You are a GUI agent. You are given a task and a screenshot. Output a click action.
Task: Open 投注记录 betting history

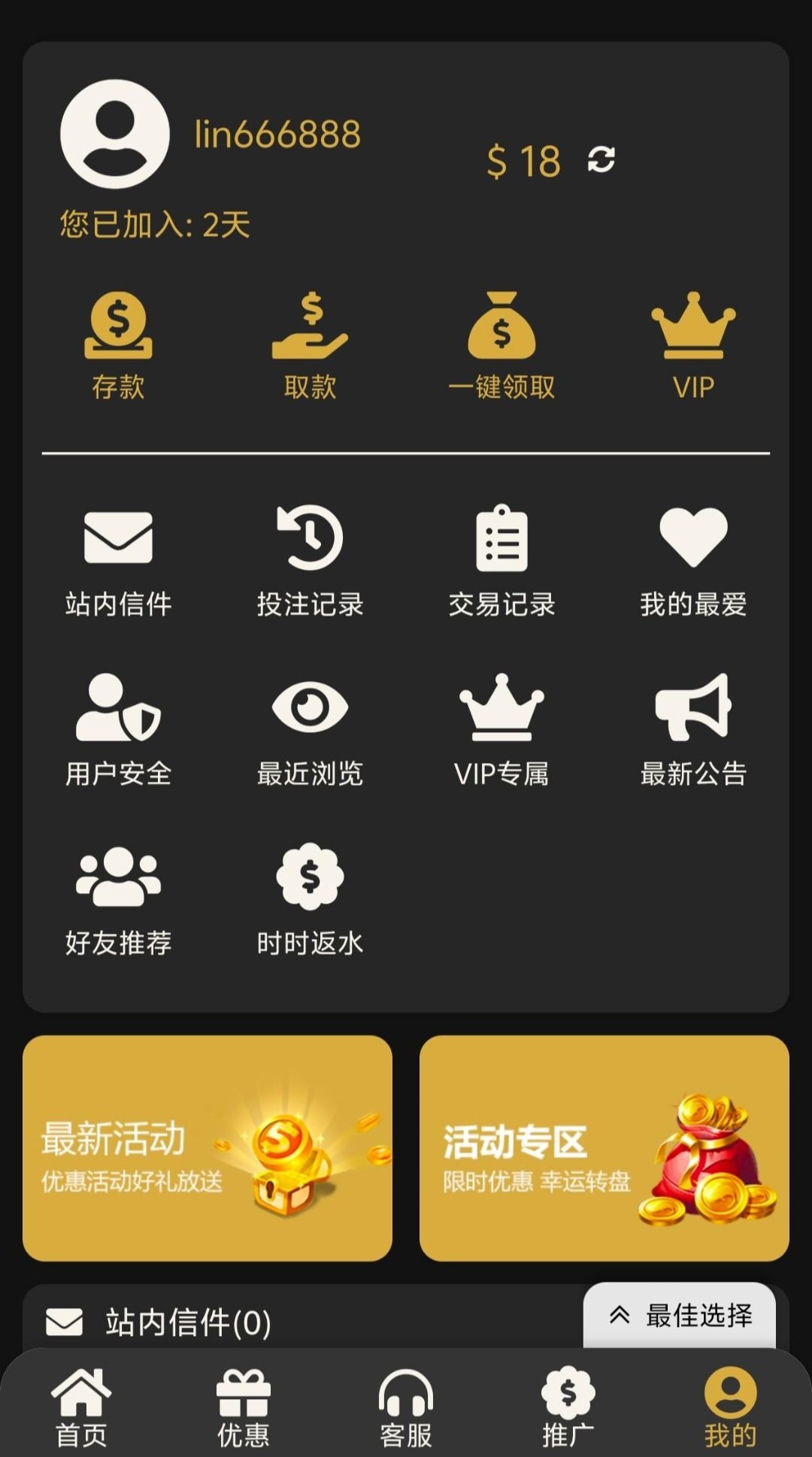[x=310, y=561]
